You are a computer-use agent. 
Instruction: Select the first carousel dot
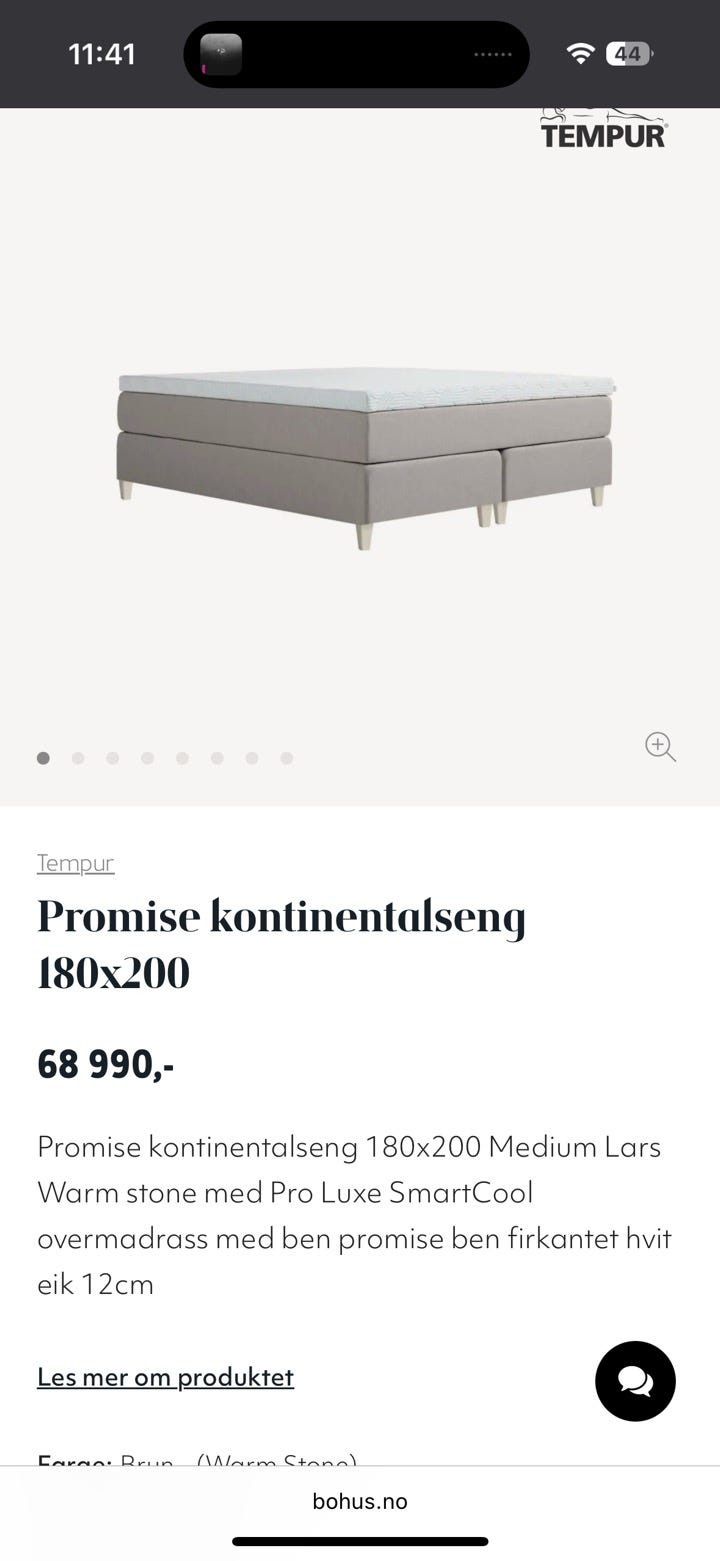click(x=43, y=758)
